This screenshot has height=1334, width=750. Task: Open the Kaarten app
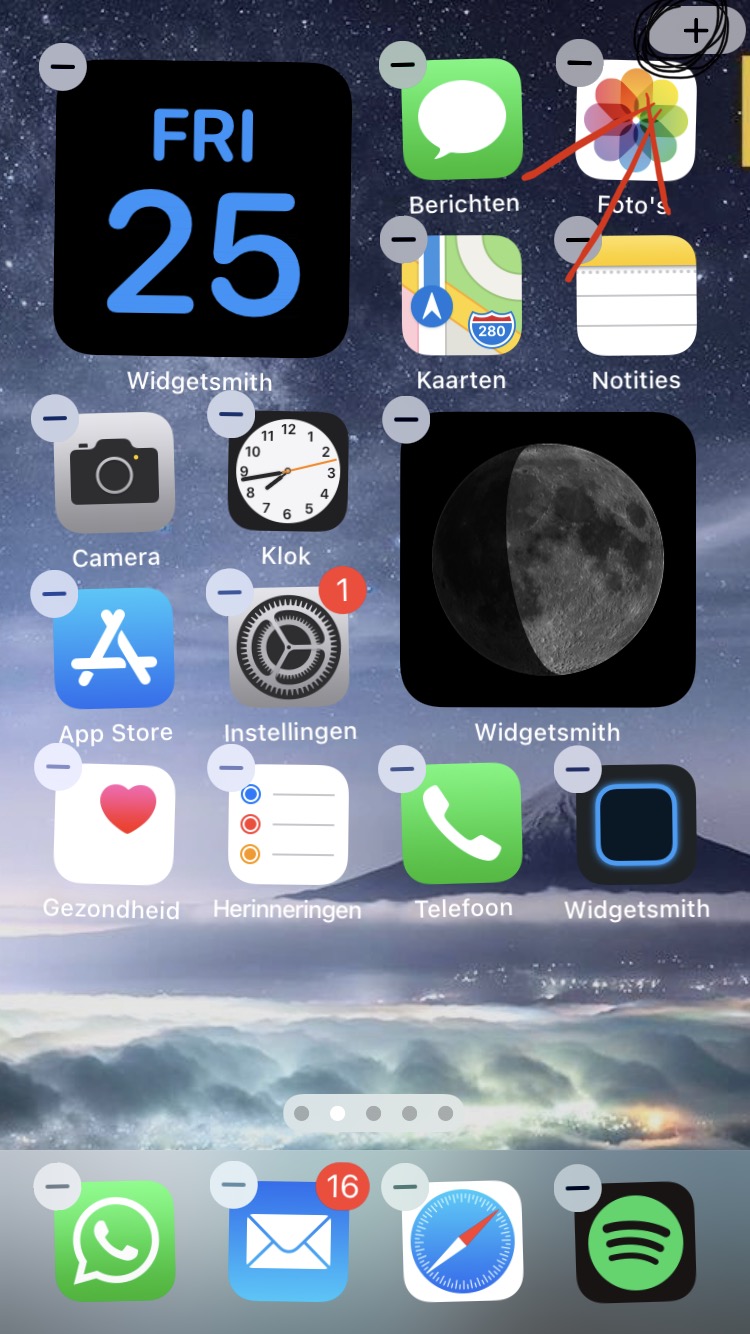(462, 295)
